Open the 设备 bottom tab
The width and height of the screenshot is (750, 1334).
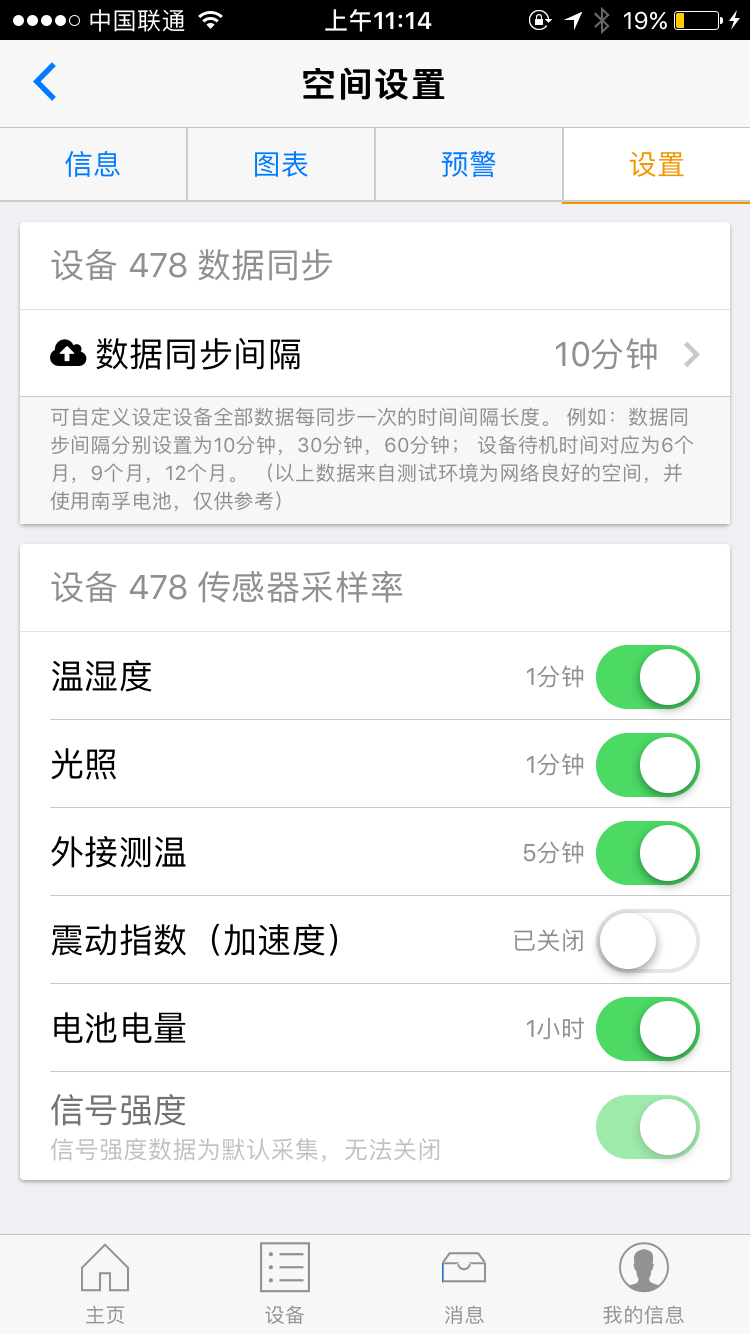point(285,1284)
